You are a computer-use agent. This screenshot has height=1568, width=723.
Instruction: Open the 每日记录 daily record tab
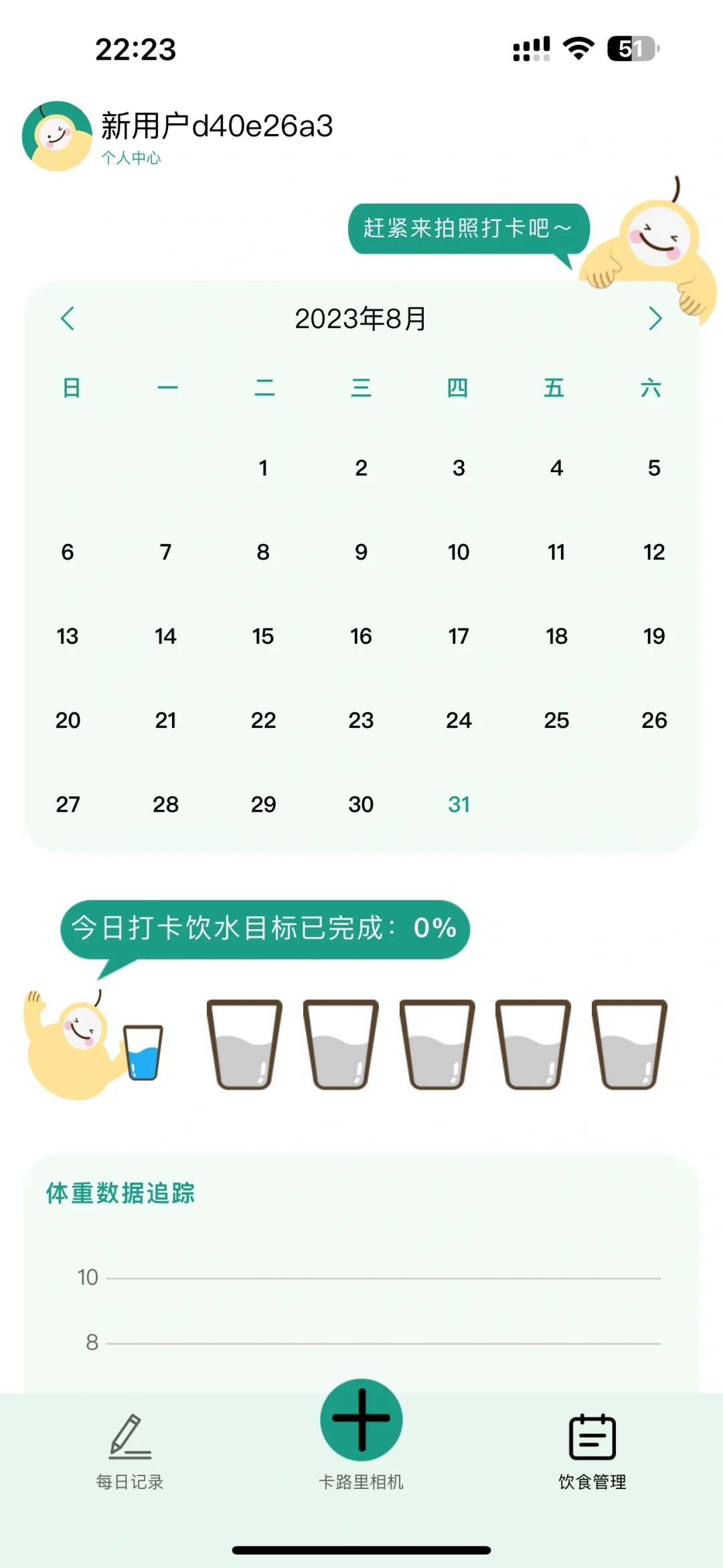point(130,1451)
